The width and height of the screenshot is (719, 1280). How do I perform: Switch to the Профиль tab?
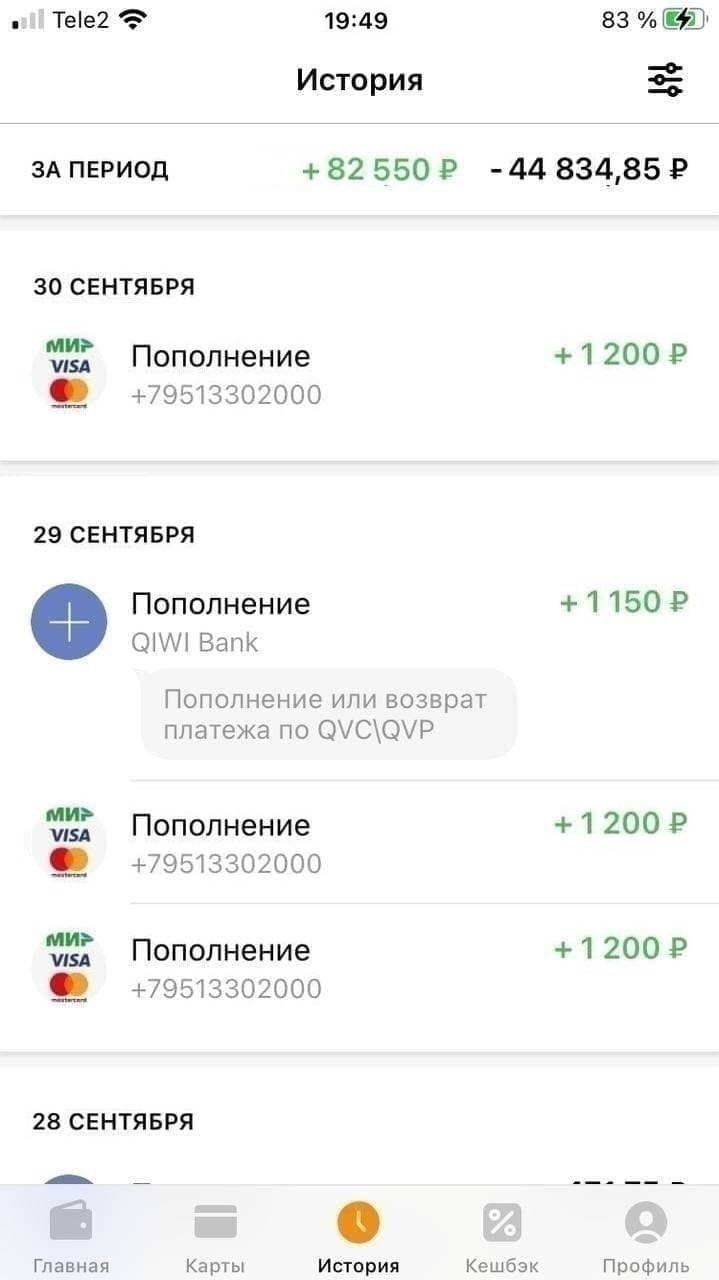click(646, 1236)
